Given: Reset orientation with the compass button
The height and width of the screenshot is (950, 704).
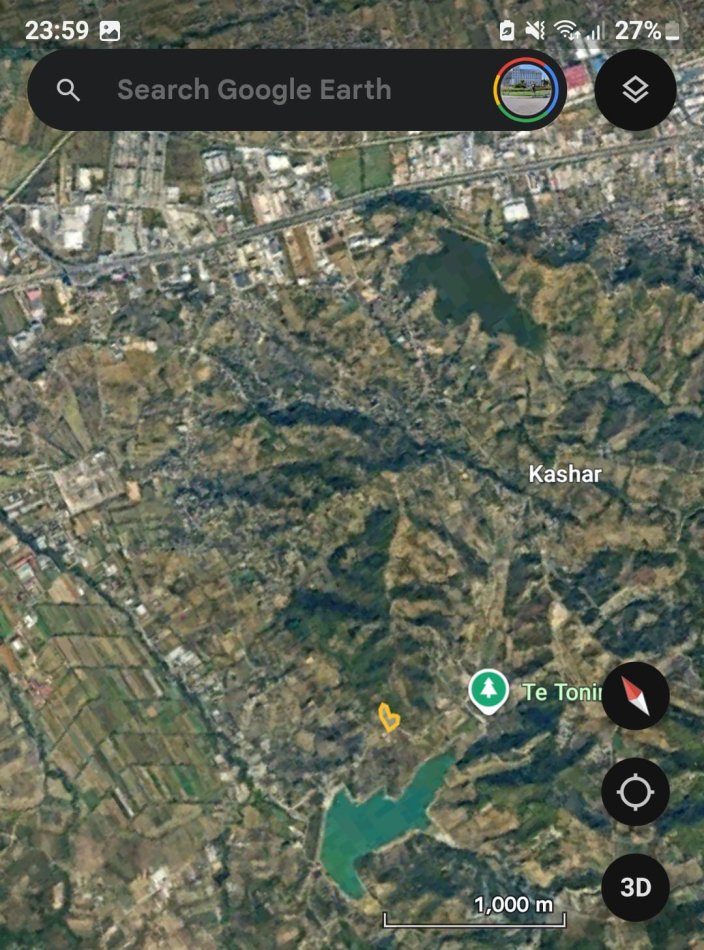Looking at the screenshot, I should pyautogui.click(x=635, y=695).
